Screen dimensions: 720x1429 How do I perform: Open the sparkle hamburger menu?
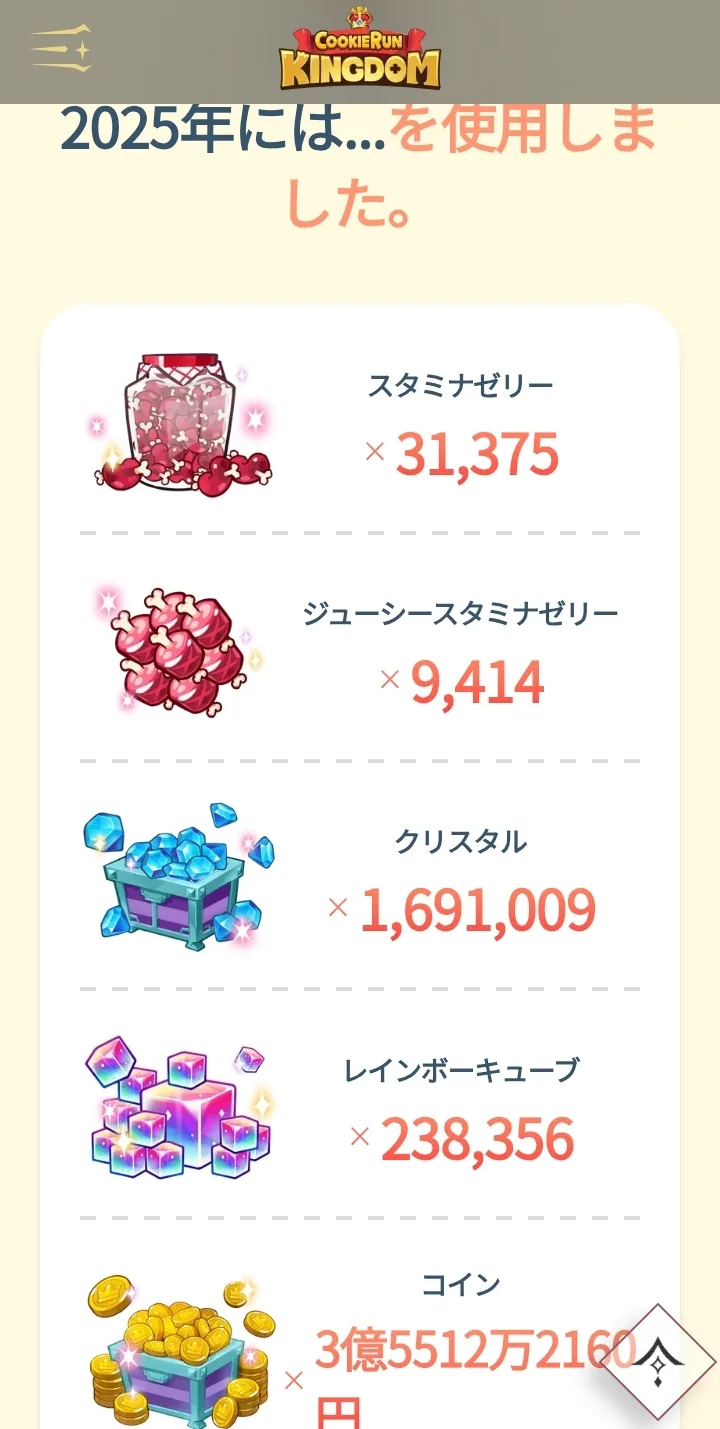61,49
